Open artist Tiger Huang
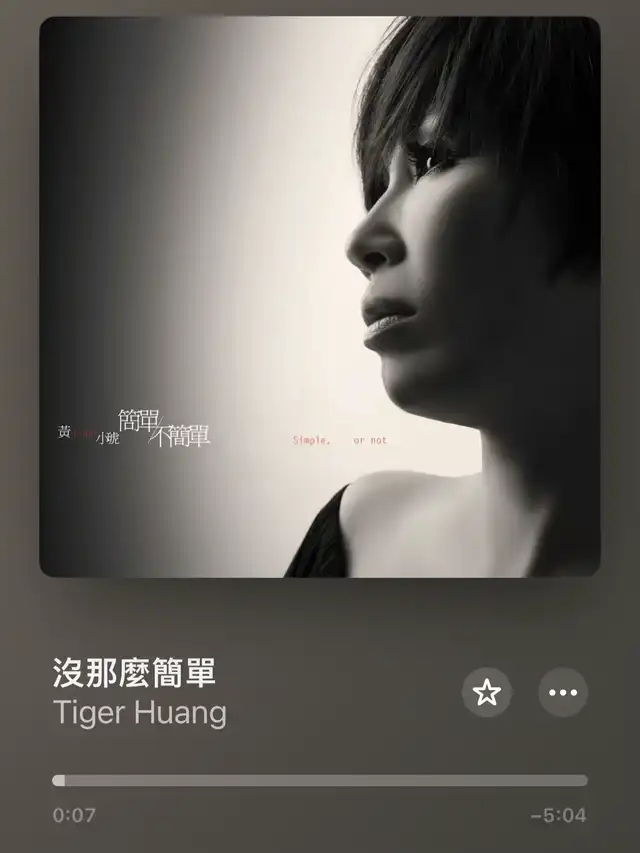This screenshot has width=640, height=853. (139, 713)
